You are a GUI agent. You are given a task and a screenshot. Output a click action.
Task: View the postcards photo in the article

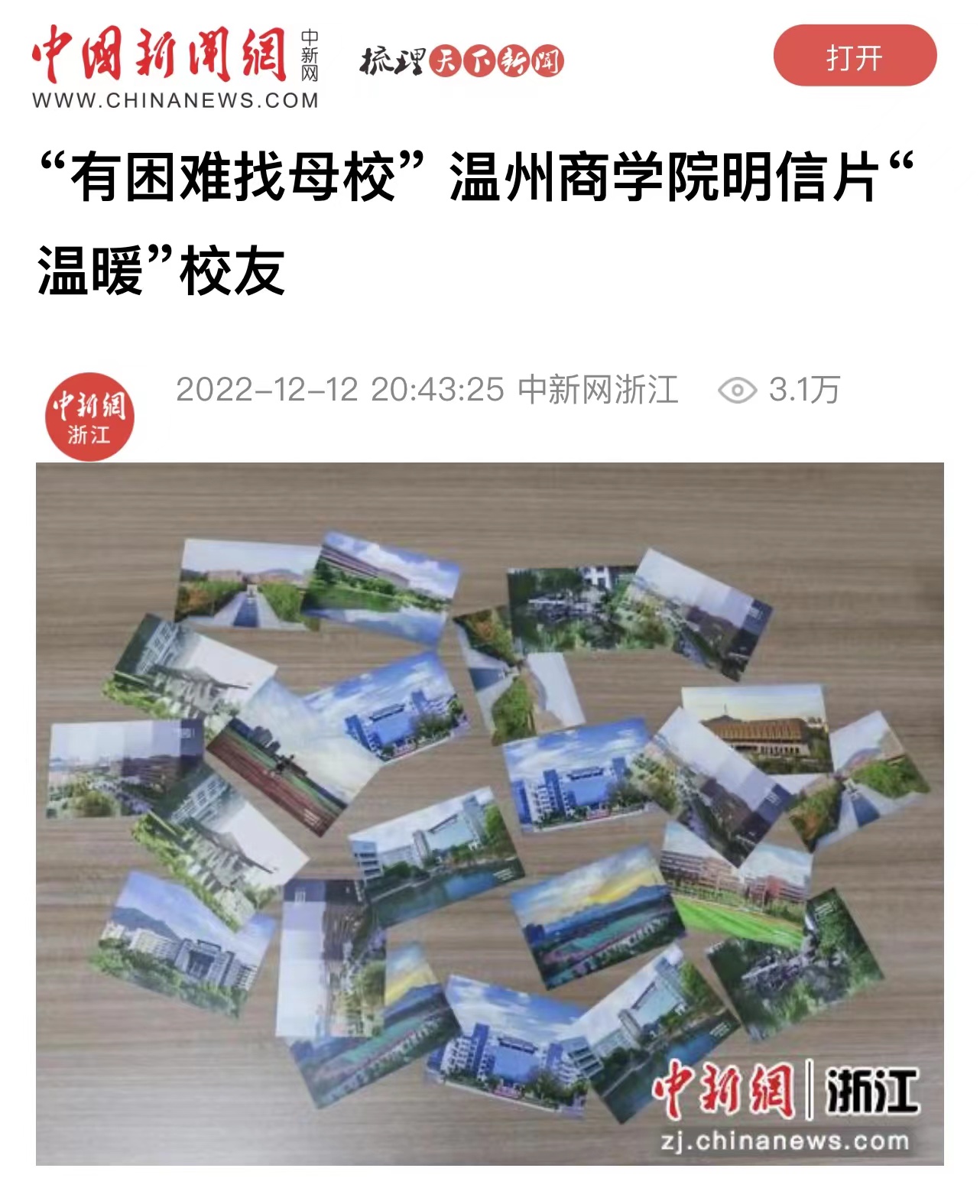pyautogui.click(x=489, y=813)
